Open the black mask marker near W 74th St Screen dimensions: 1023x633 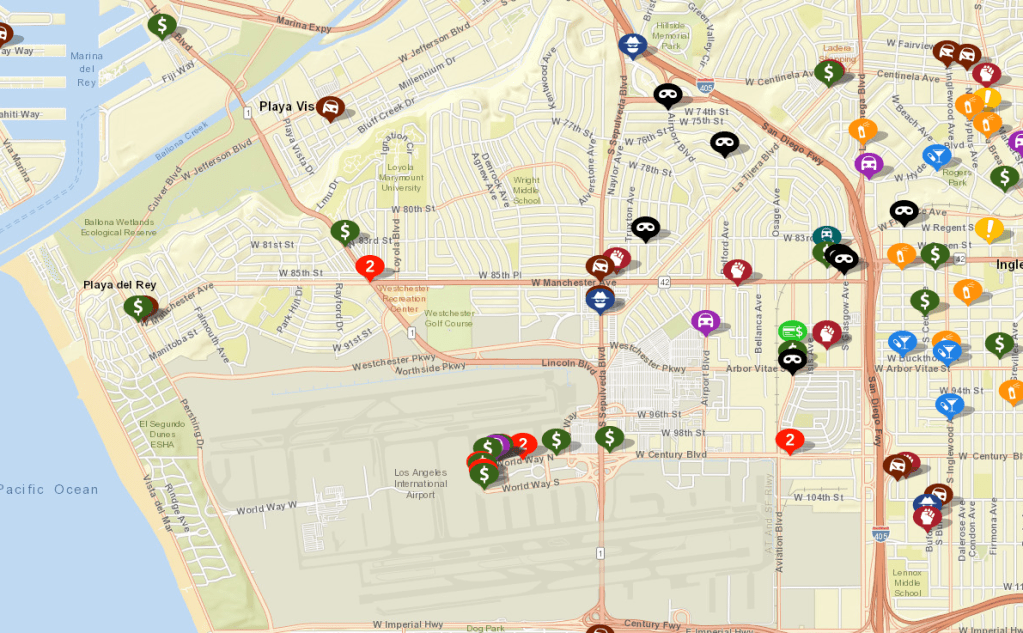click(x=667, y=95)
